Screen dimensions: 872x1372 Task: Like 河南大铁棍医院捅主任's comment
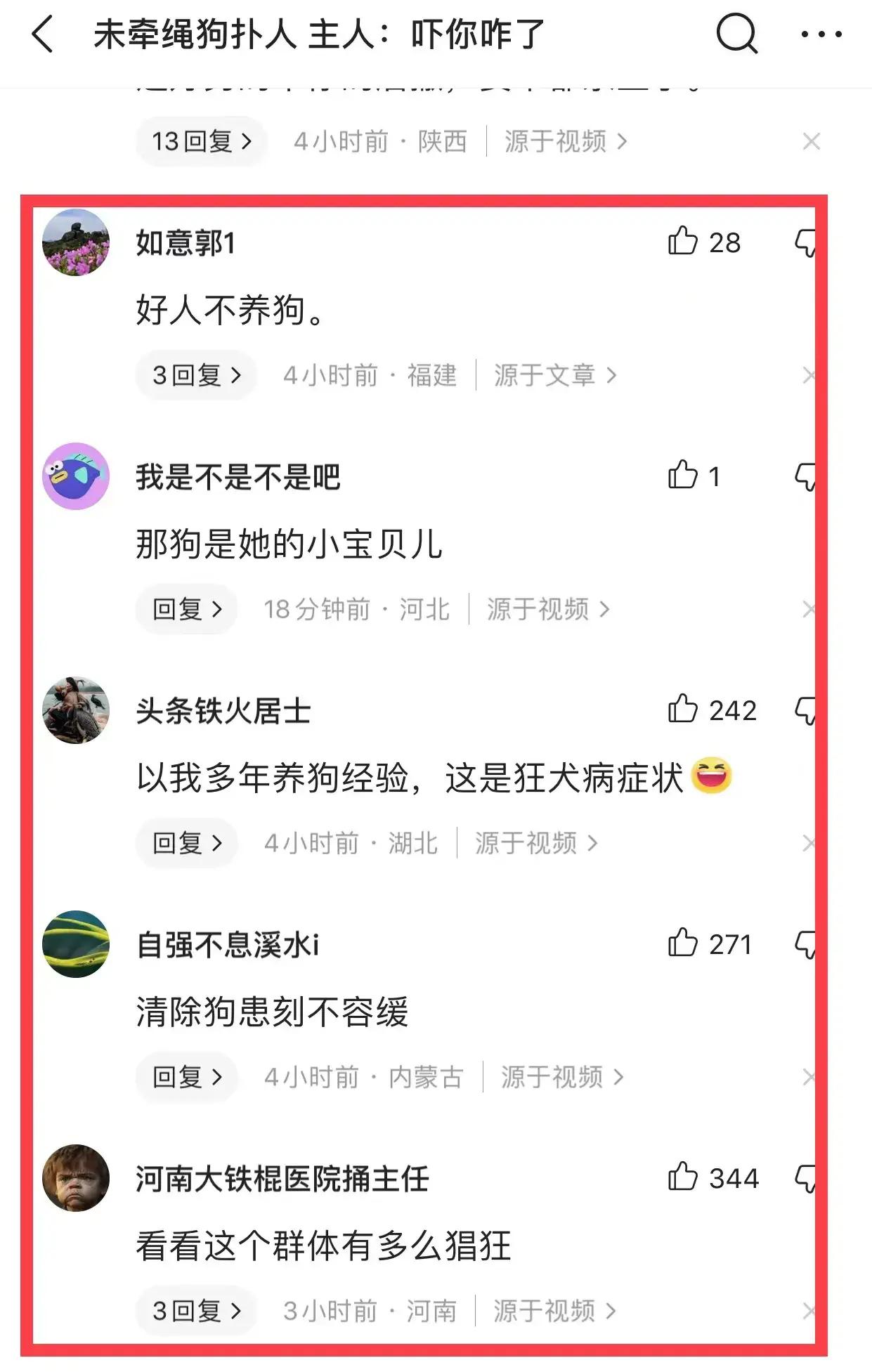(682, 1177)
